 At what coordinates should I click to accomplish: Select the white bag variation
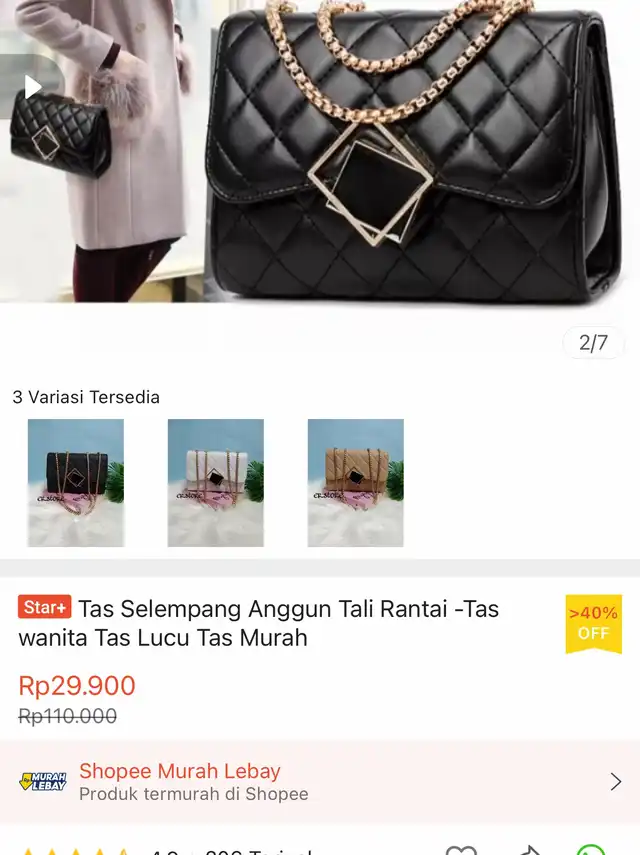(216, 482)
